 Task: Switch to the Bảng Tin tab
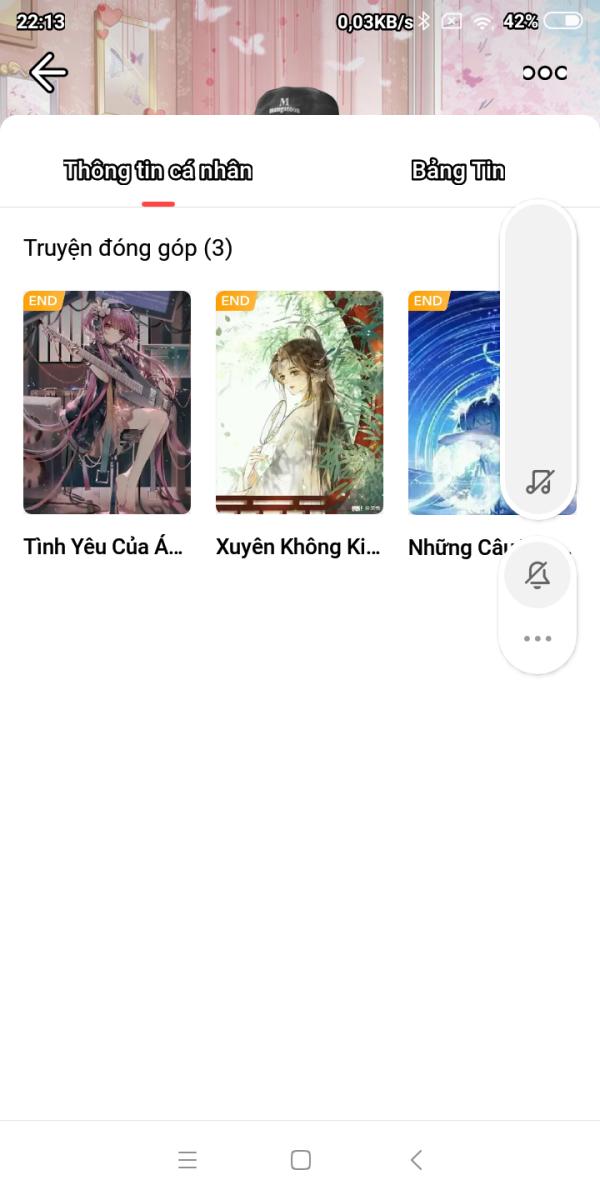458,171
